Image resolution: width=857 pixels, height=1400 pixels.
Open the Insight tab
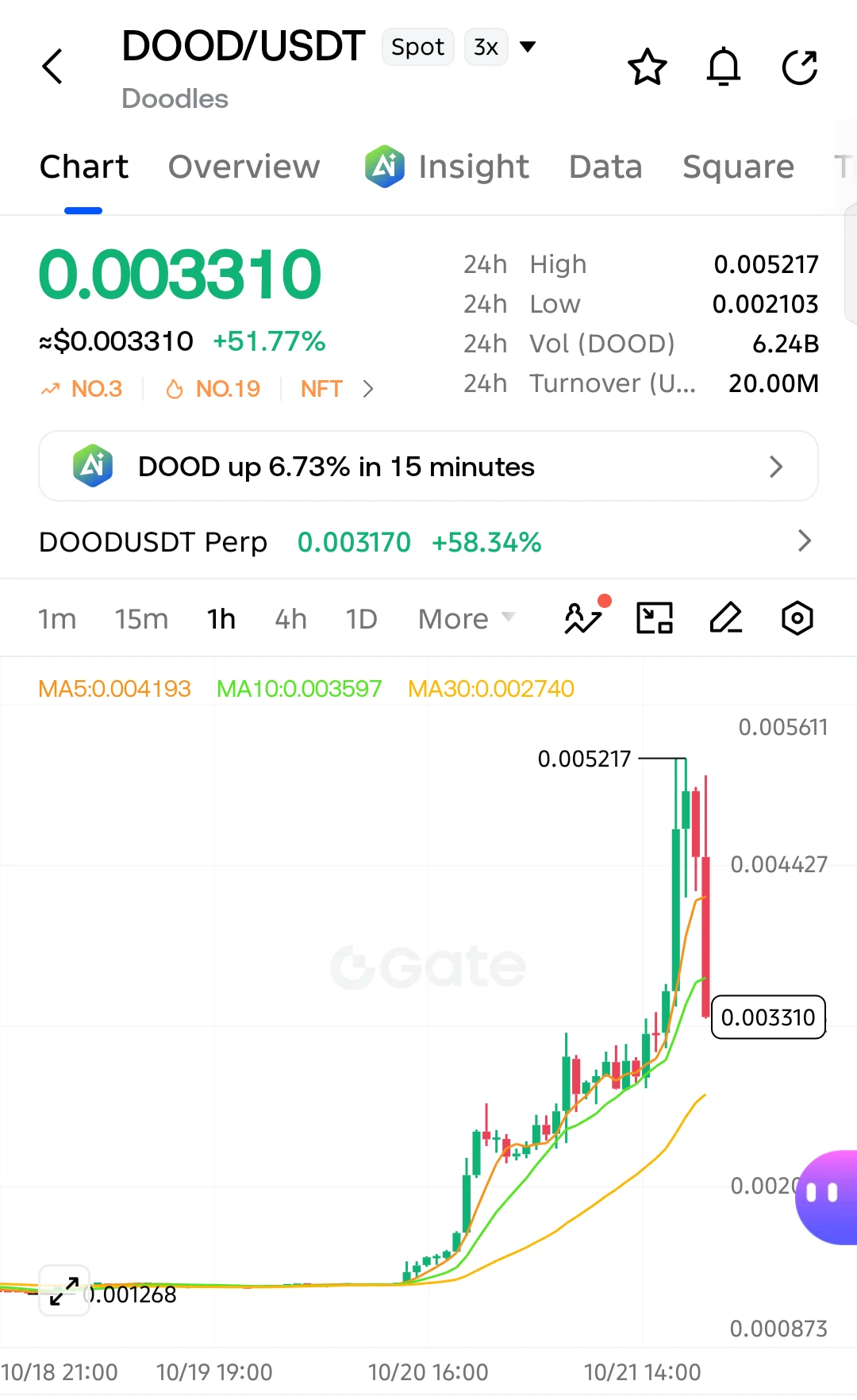click(x=448, y=167)
